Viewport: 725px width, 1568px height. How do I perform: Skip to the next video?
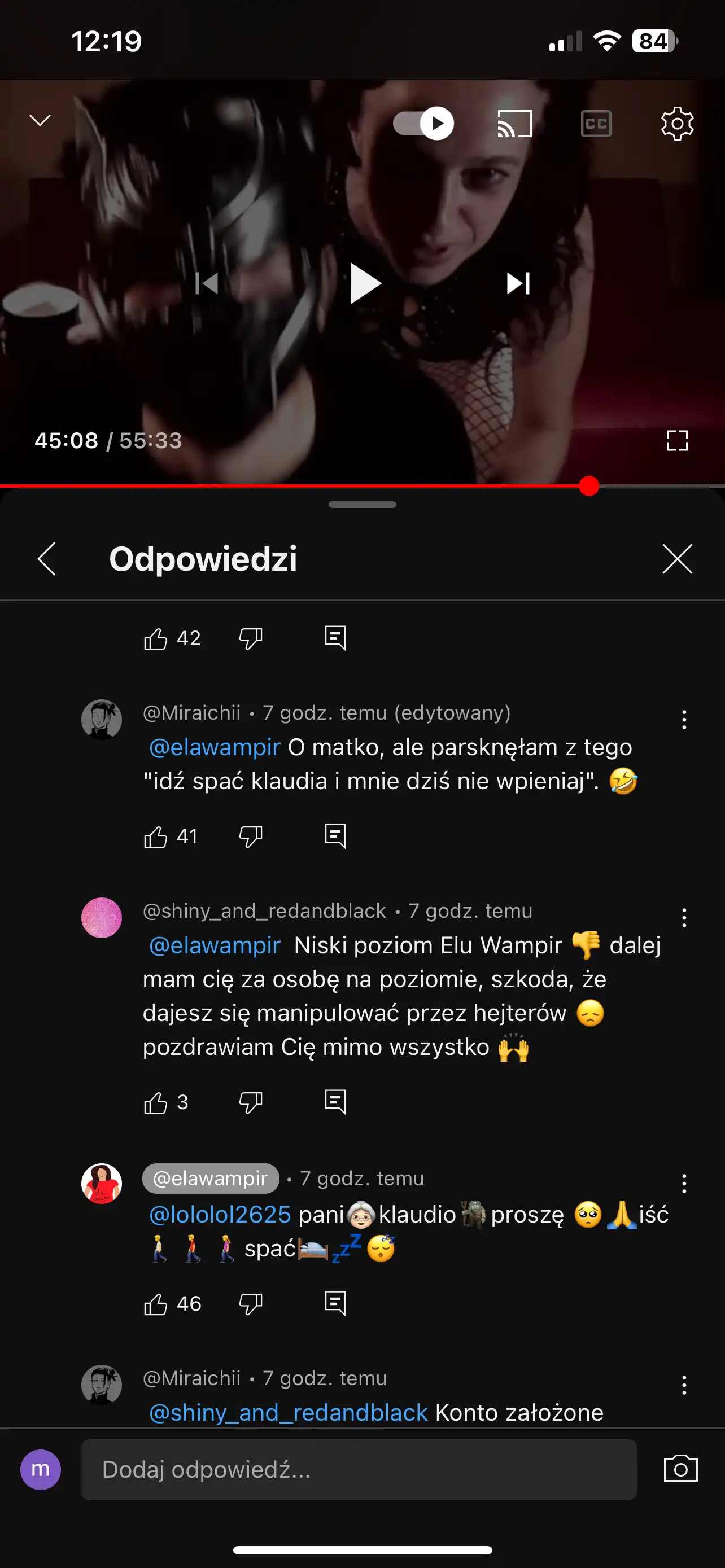(x=517, y=282)
